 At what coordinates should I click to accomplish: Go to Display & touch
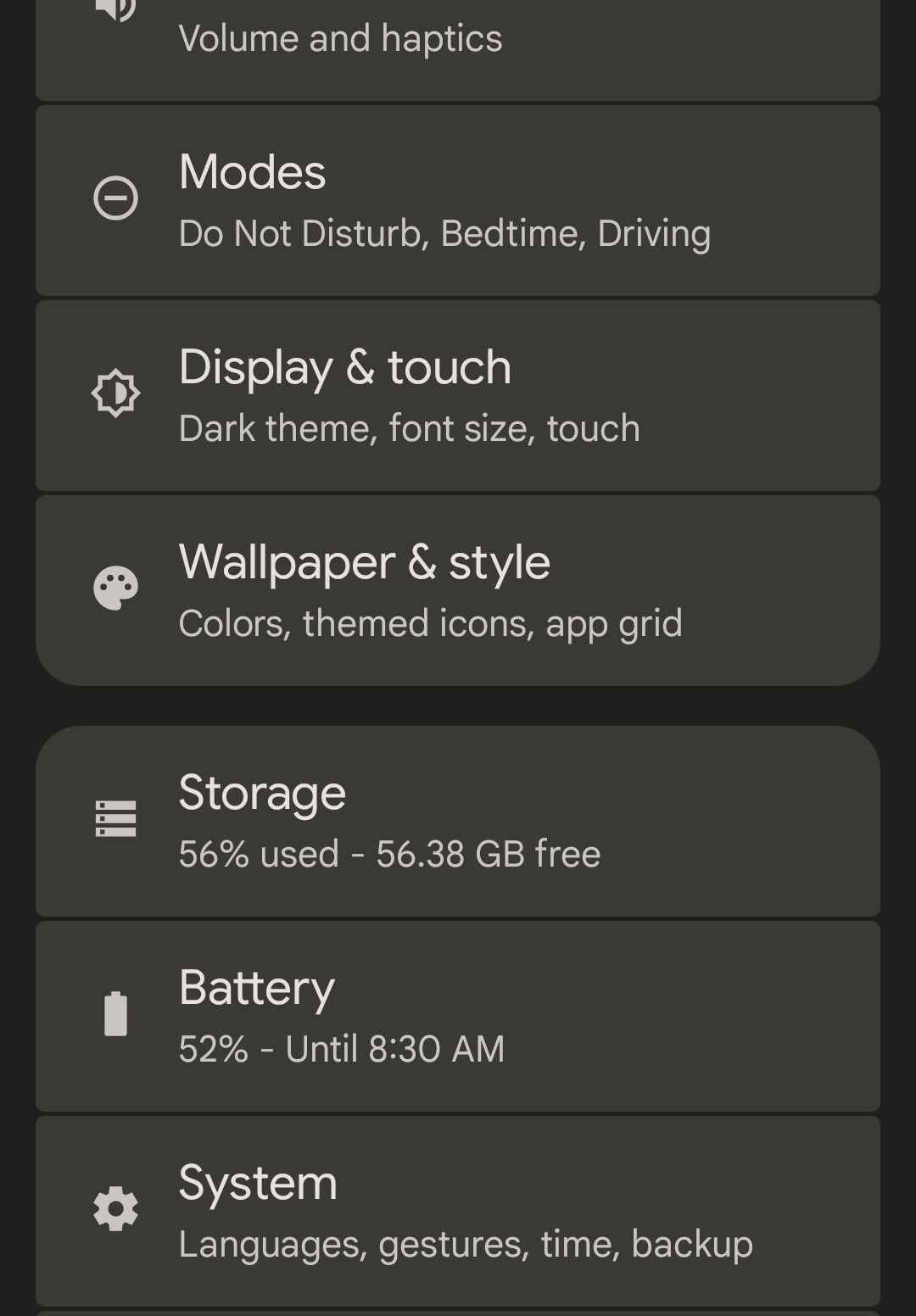[458, 396]
